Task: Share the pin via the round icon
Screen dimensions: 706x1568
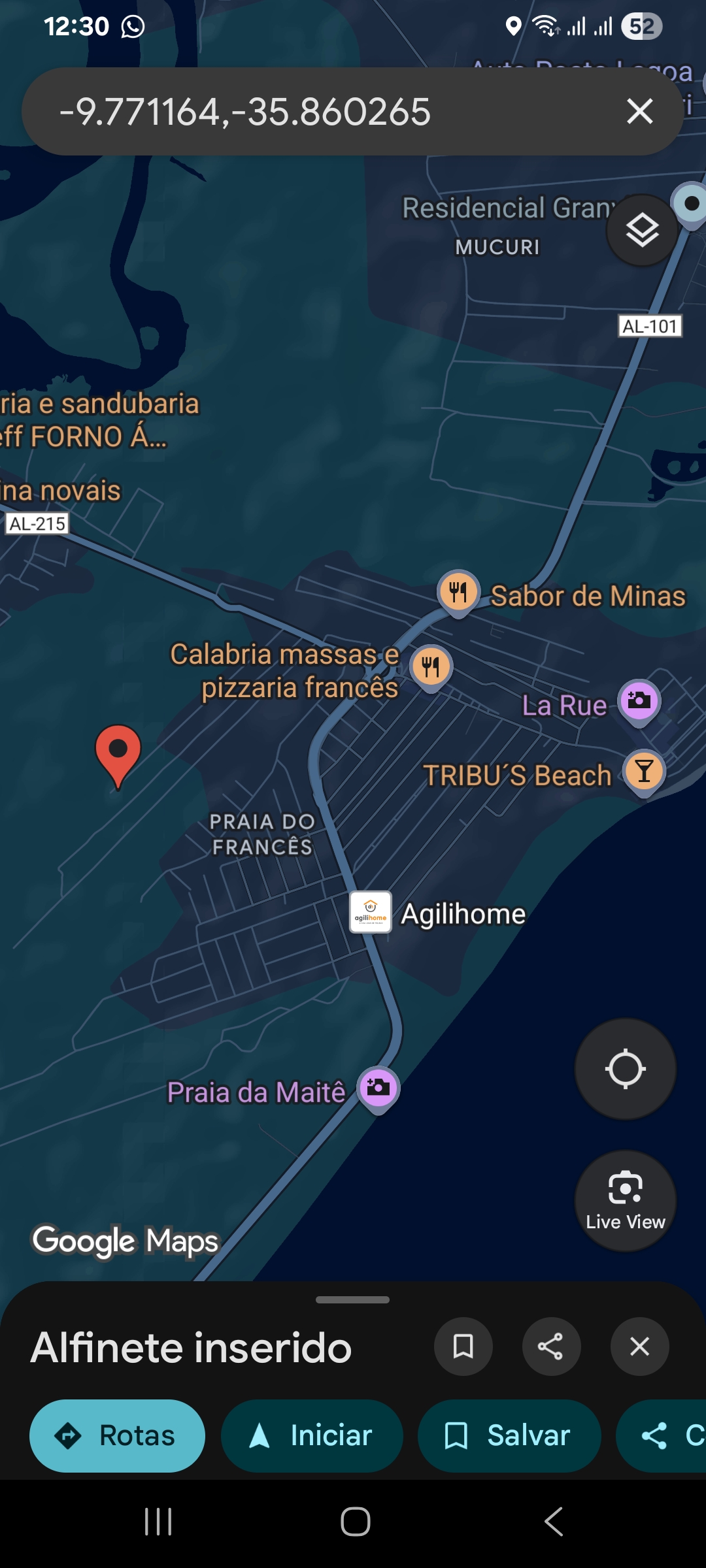Action: click(x=550, y=1347)
